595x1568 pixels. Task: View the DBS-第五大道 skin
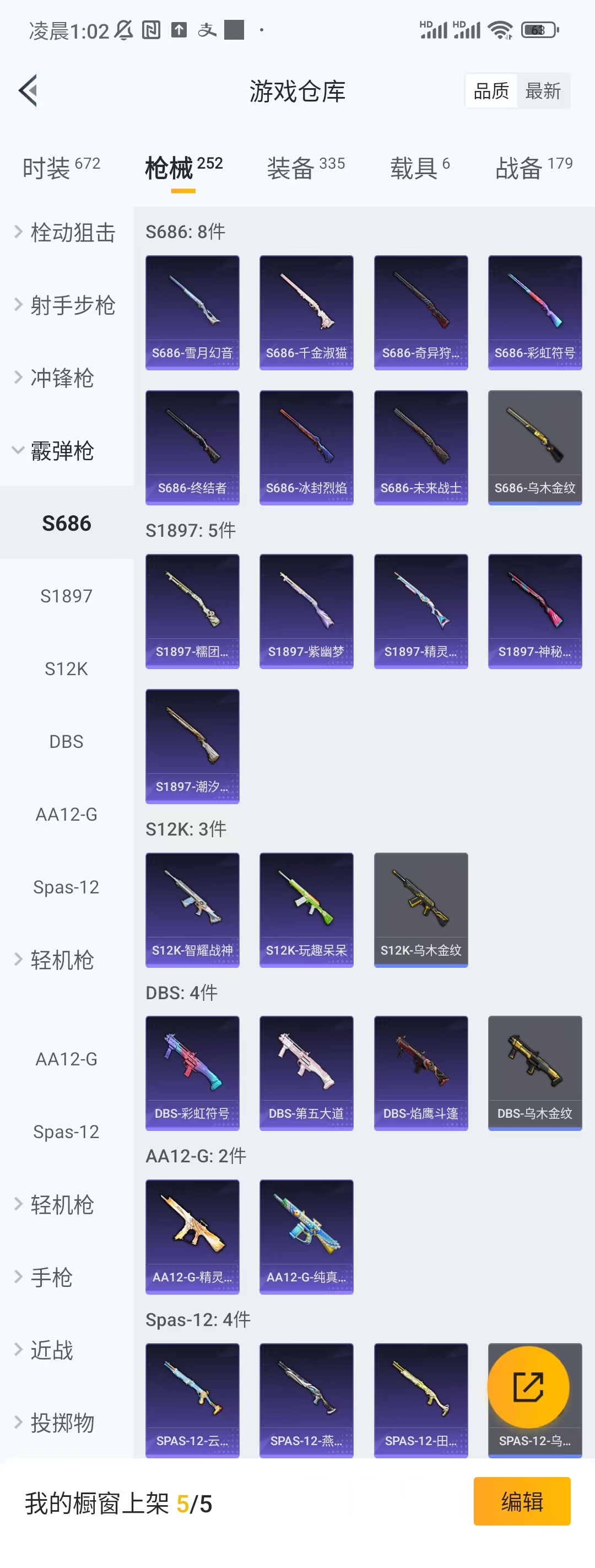(x=306, y=1073)
